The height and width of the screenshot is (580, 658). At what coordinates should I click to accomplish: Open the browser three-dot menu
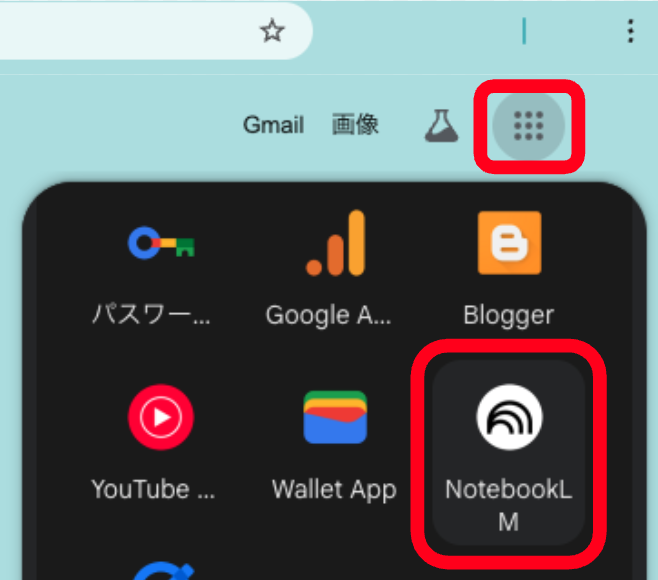pos(630,31)
